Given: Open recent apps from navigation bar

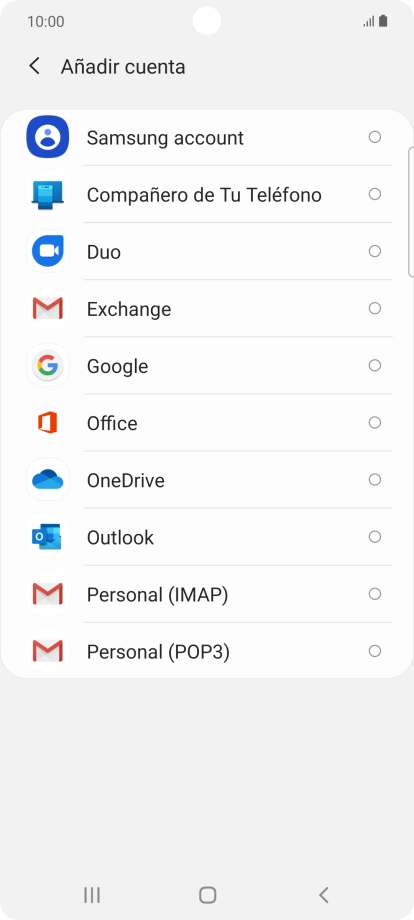Looking at the screenshot, I should pyautogui.click(x=92, y=895).
